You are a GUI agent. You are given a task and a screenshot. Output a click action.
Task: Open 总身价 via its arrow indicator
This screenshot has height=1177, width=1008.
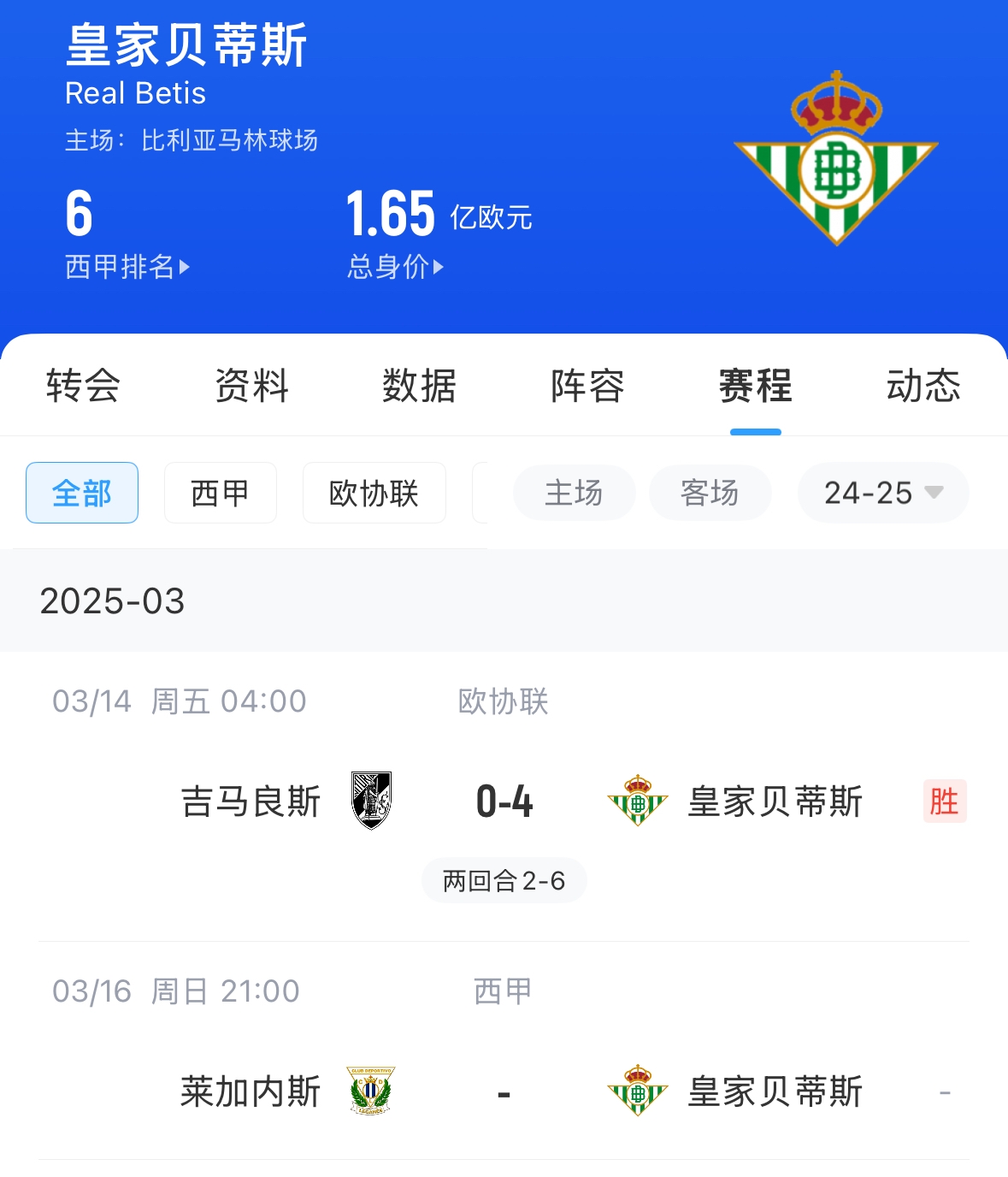[x=439, y=268]
